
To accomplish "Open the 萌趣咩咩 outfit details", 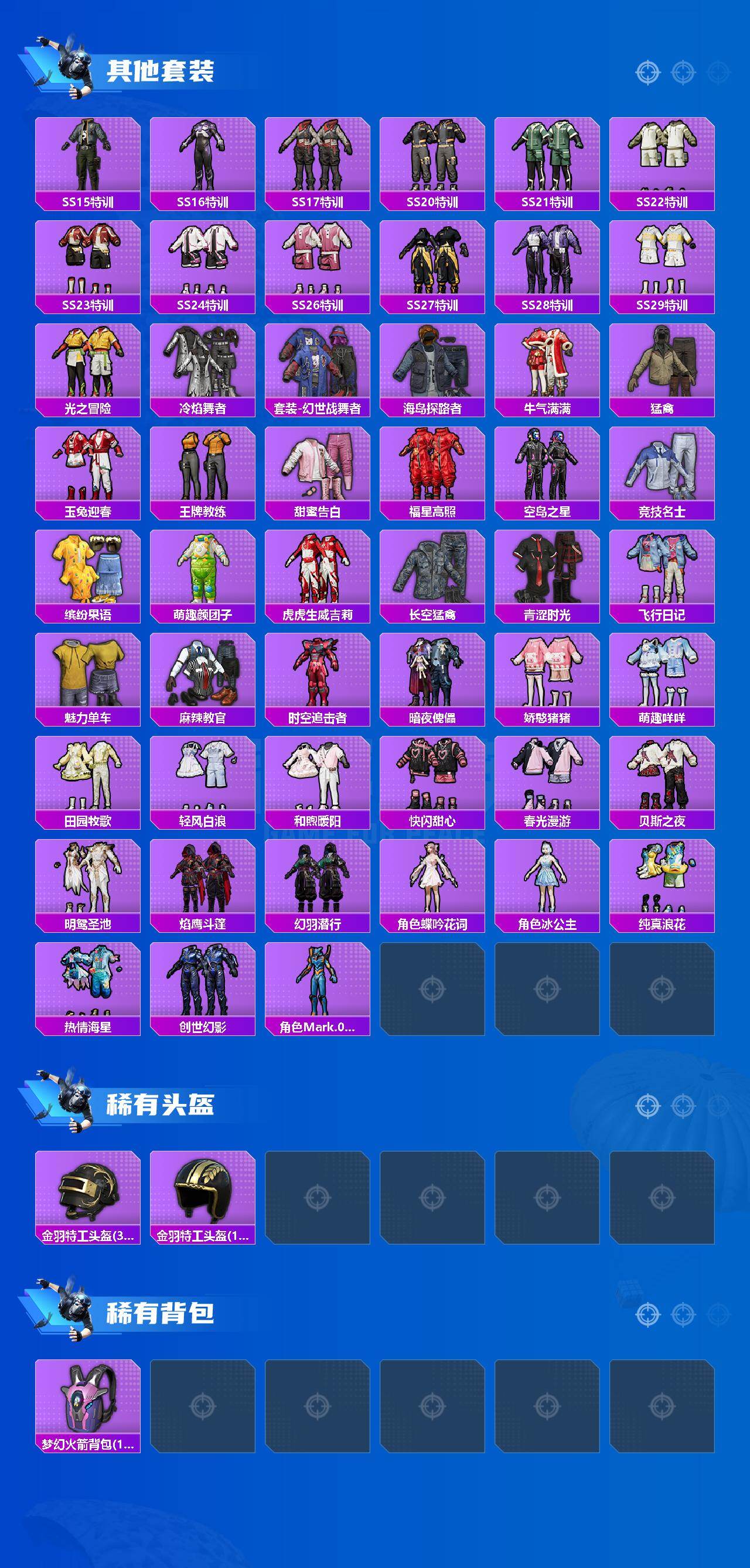I will pos(662,676).
